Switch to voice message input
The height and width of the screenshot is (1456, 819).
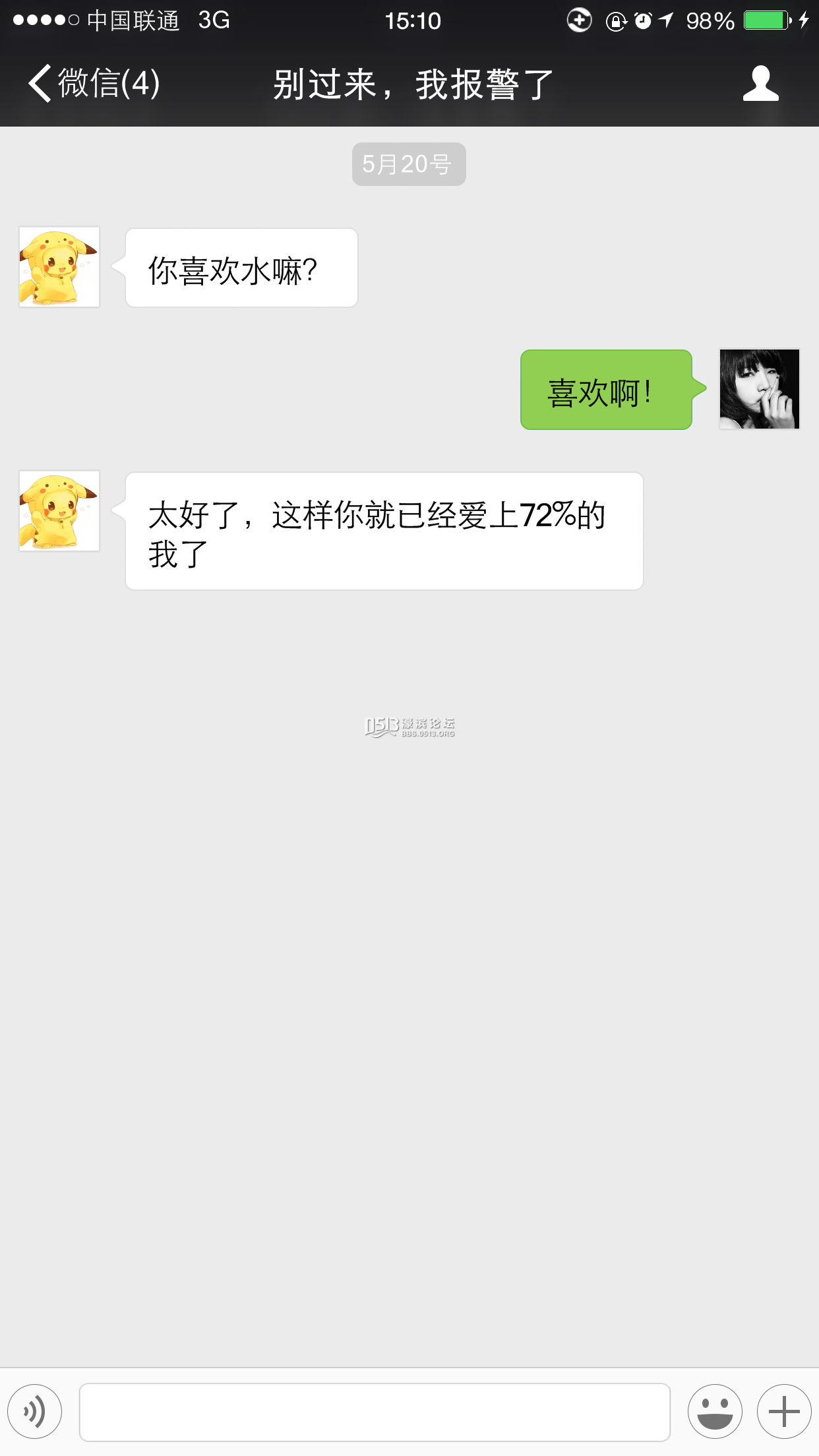35,1412
